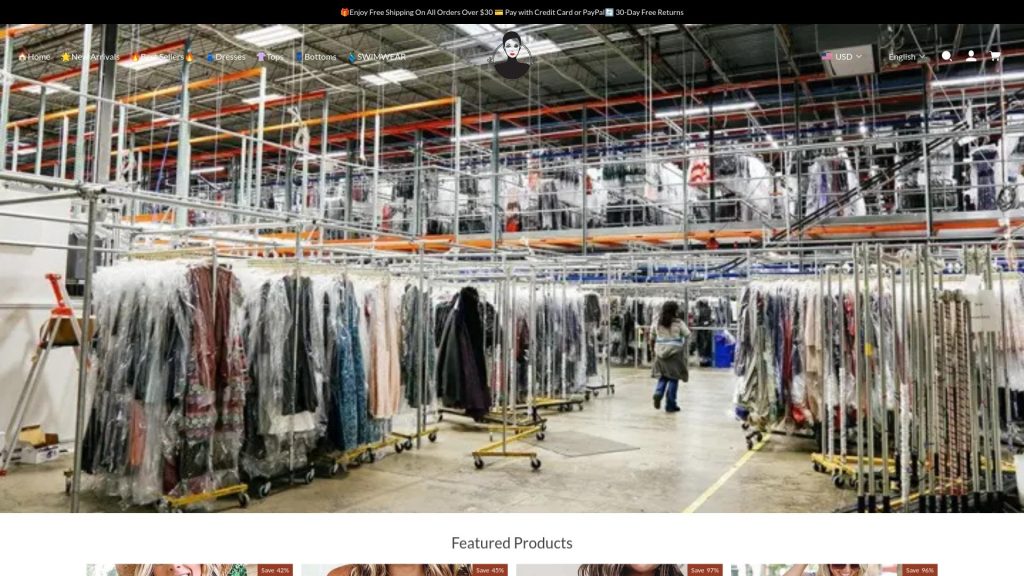Image resolution: width=1024 pixels, height=576 pixels.
Task: Expand the USD currency selector
Action: pos(842,57)
